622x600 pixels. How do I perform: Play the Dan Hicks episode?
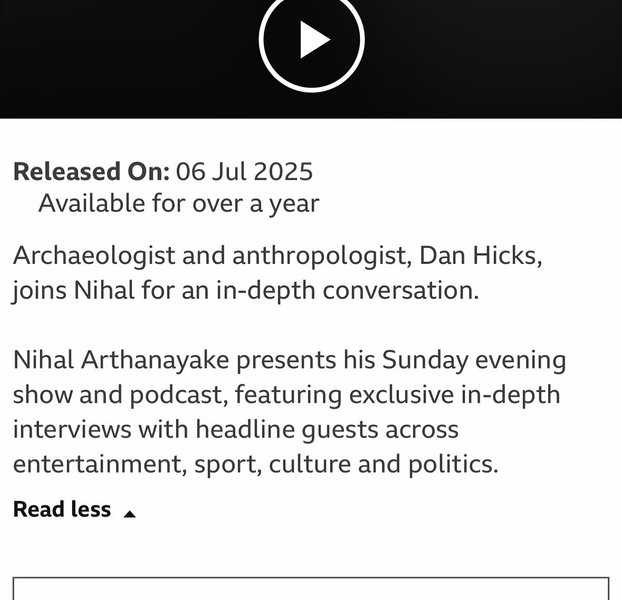pos(311,40)
